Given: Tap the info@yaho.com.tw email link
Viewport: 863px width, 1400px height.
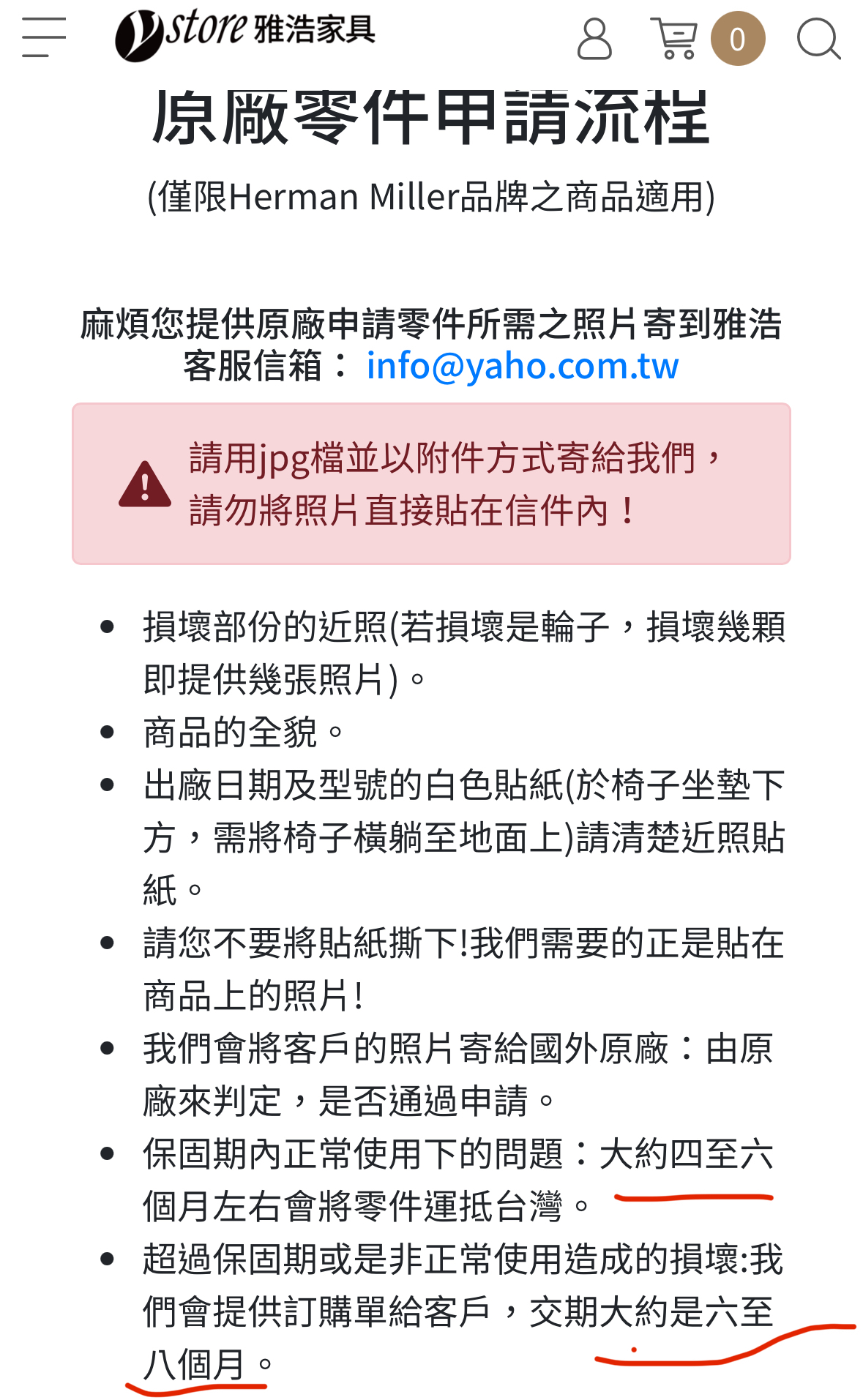Looking at the screenshot, I should click(523, 365).
